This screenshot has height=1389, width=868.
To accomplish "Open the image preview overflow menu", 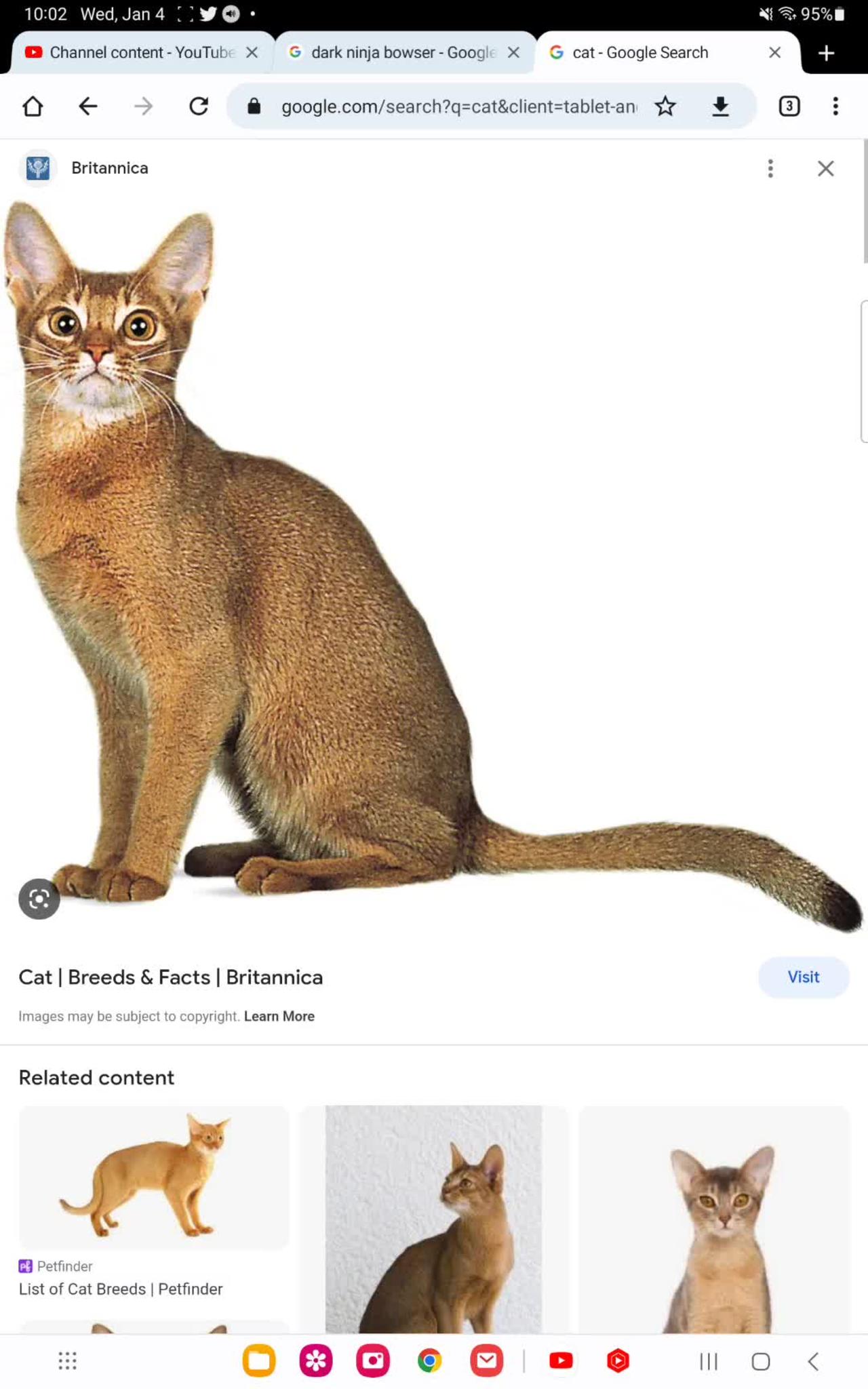I will tap(770, 168).
